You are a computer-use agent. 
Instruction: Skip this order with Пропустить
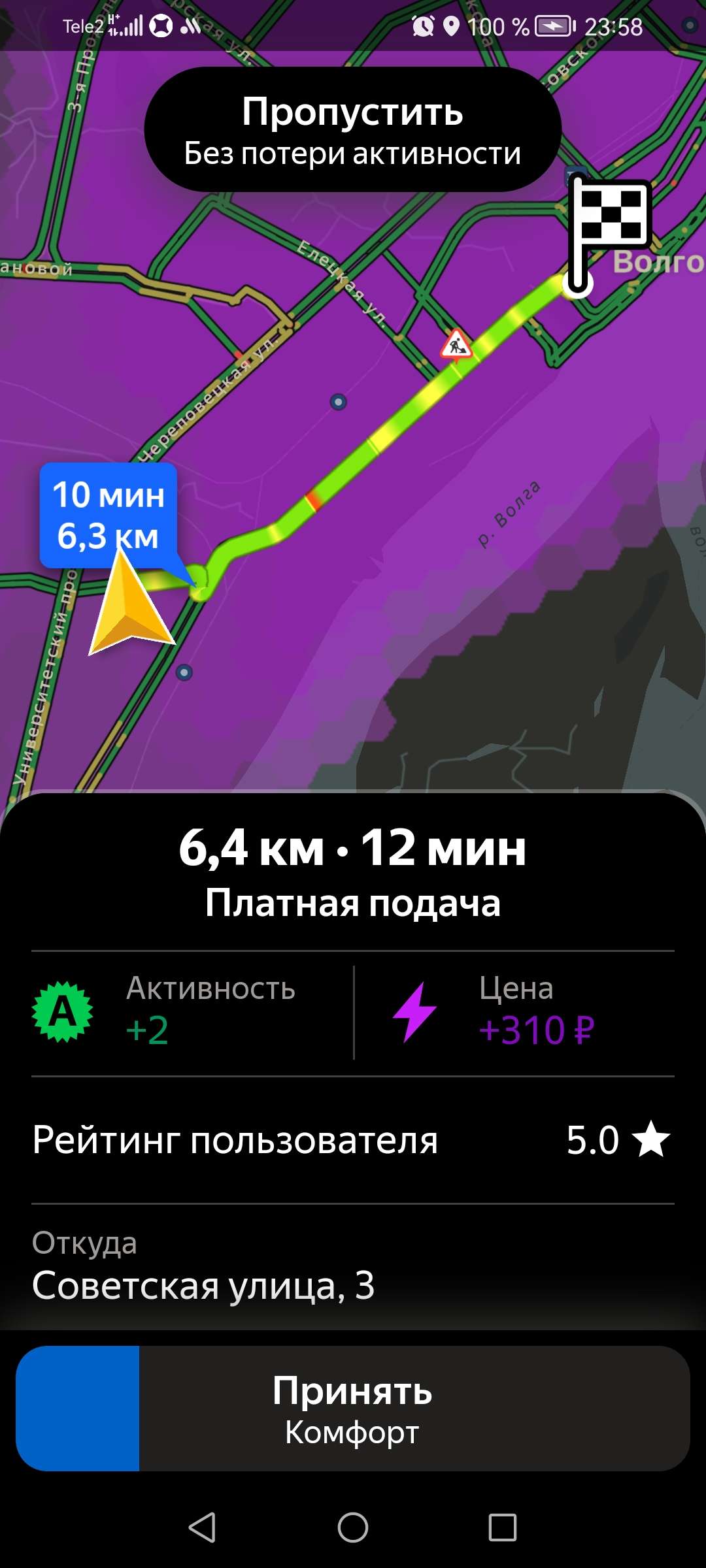click(x=352, y=129)
